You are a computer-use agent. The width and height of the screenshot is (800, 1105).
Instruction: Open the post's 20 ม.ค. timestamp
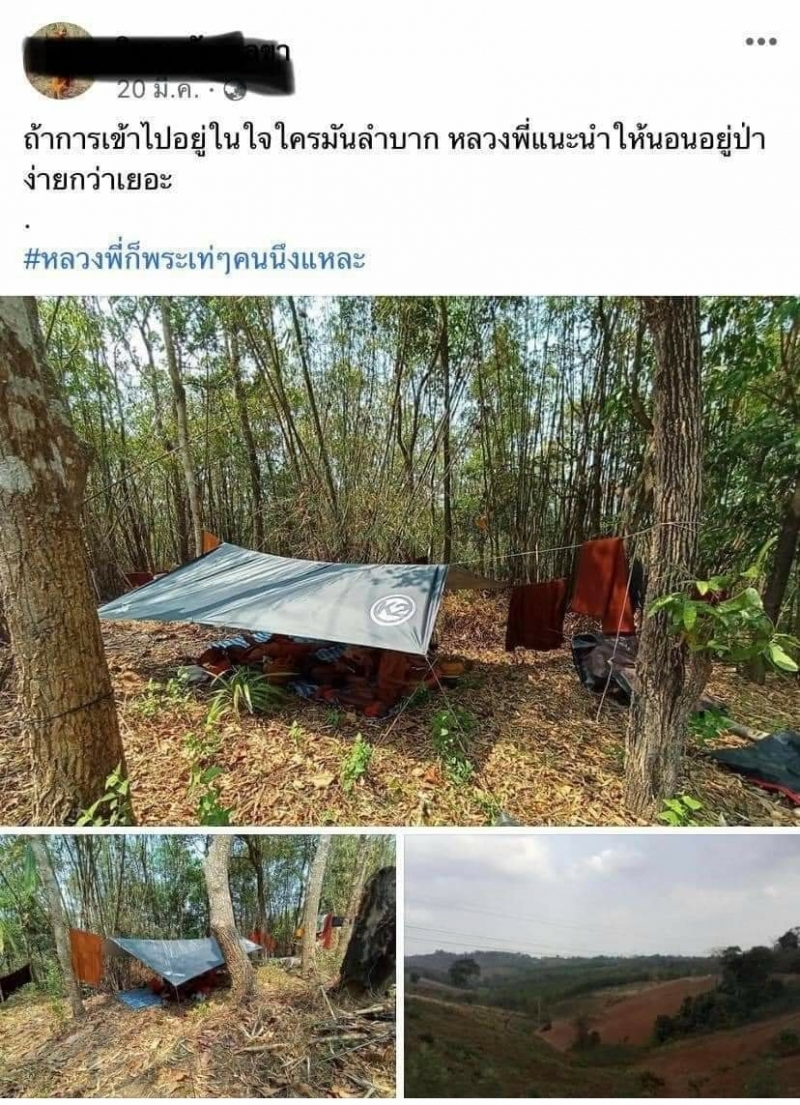pos(158,89)
